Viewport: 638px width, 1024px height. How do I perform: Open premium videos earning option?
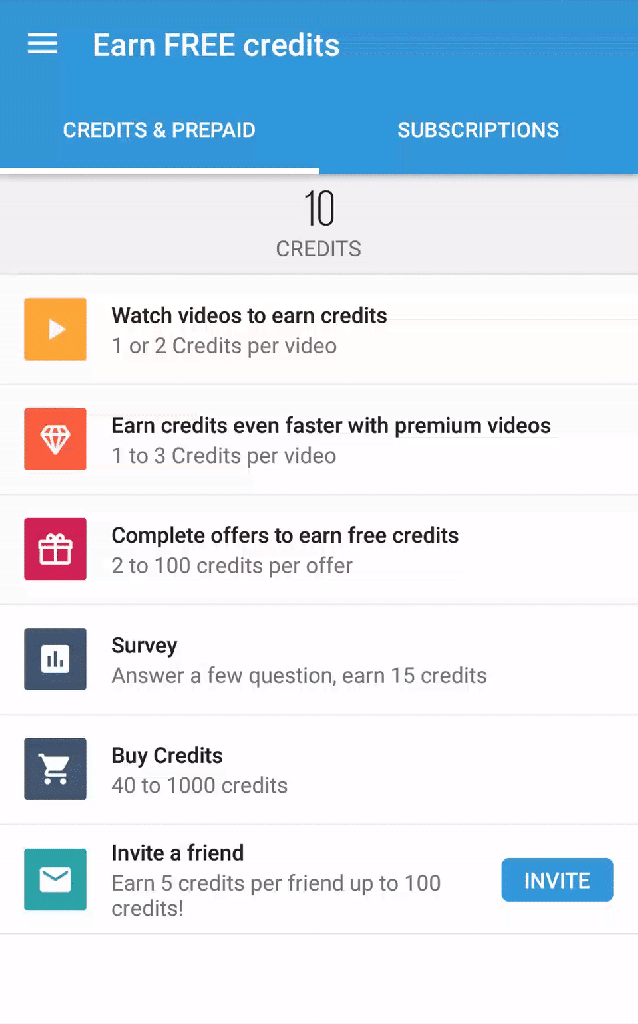[330, 440]
